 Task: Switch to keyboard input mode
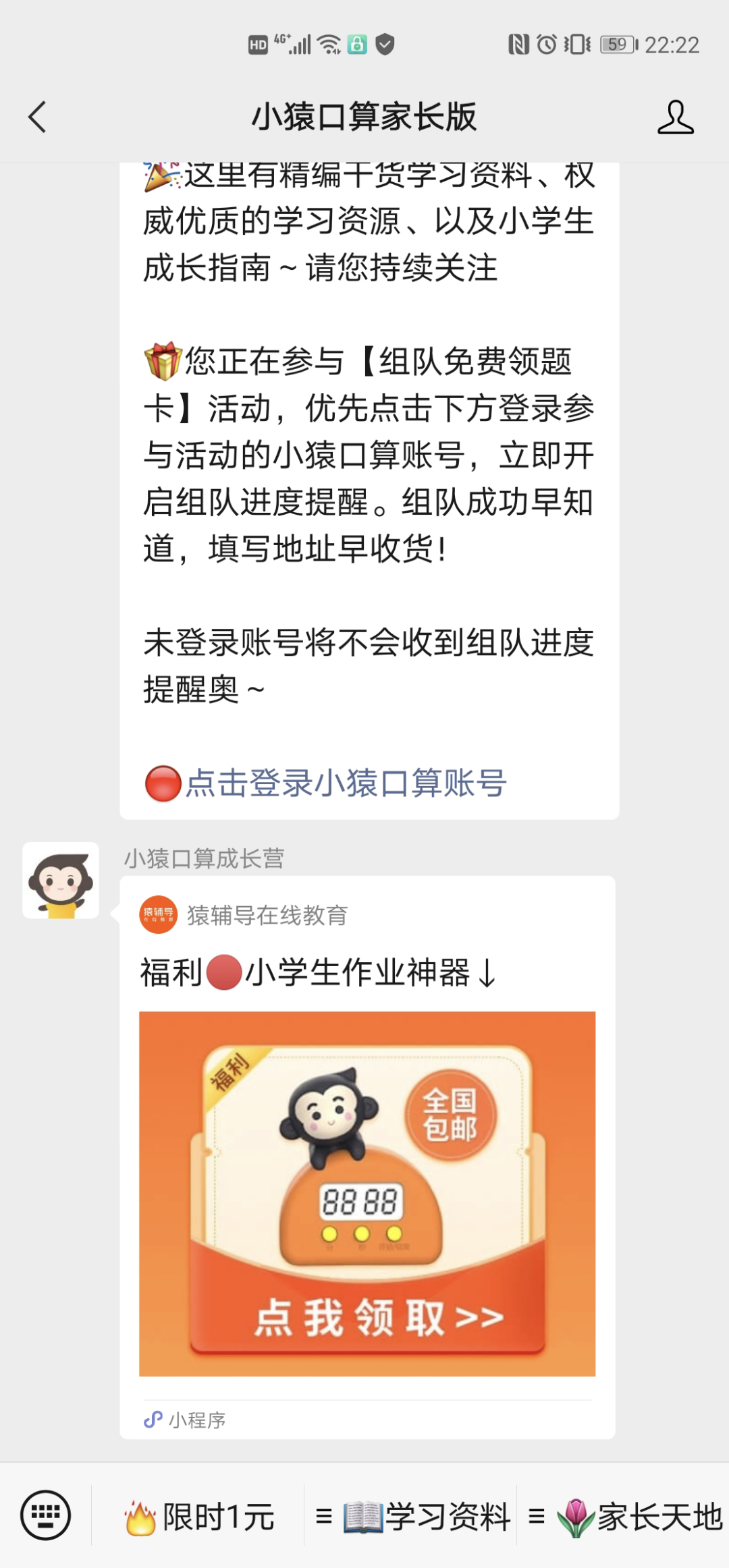(45, 1515)
